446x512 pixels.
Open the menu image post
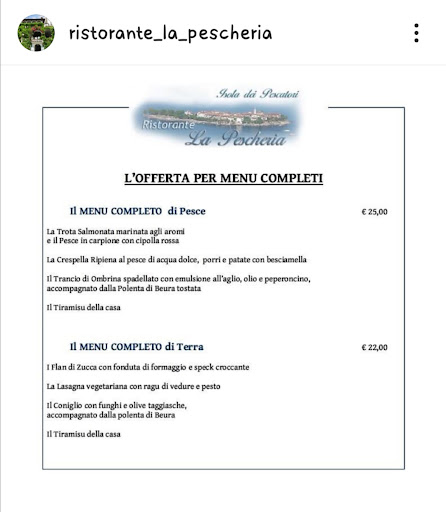pos(223,279)
